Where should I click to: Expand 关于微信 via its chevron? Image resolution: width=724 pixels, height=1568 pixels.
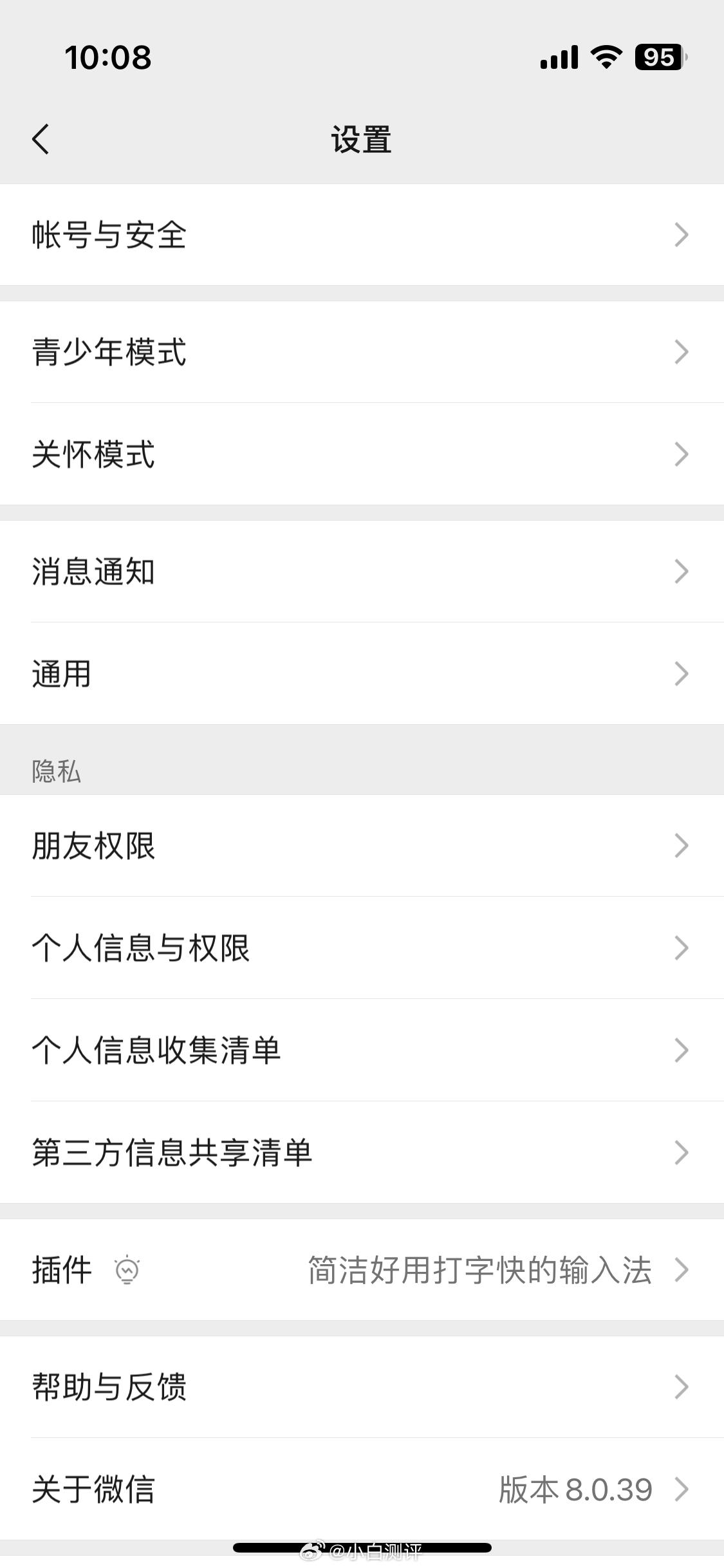[x=682, y=1489]
